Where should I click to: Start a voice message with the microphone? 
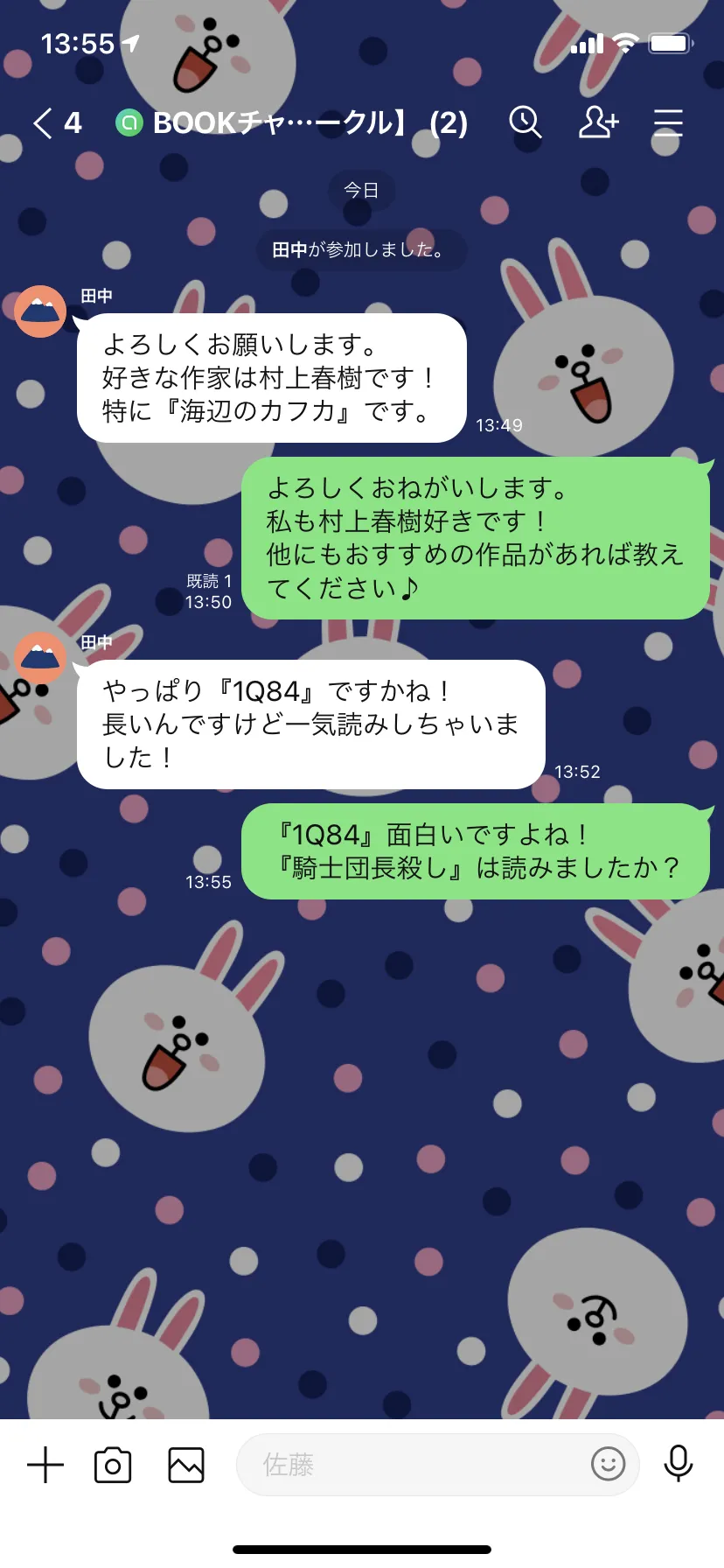[678, 1465]
